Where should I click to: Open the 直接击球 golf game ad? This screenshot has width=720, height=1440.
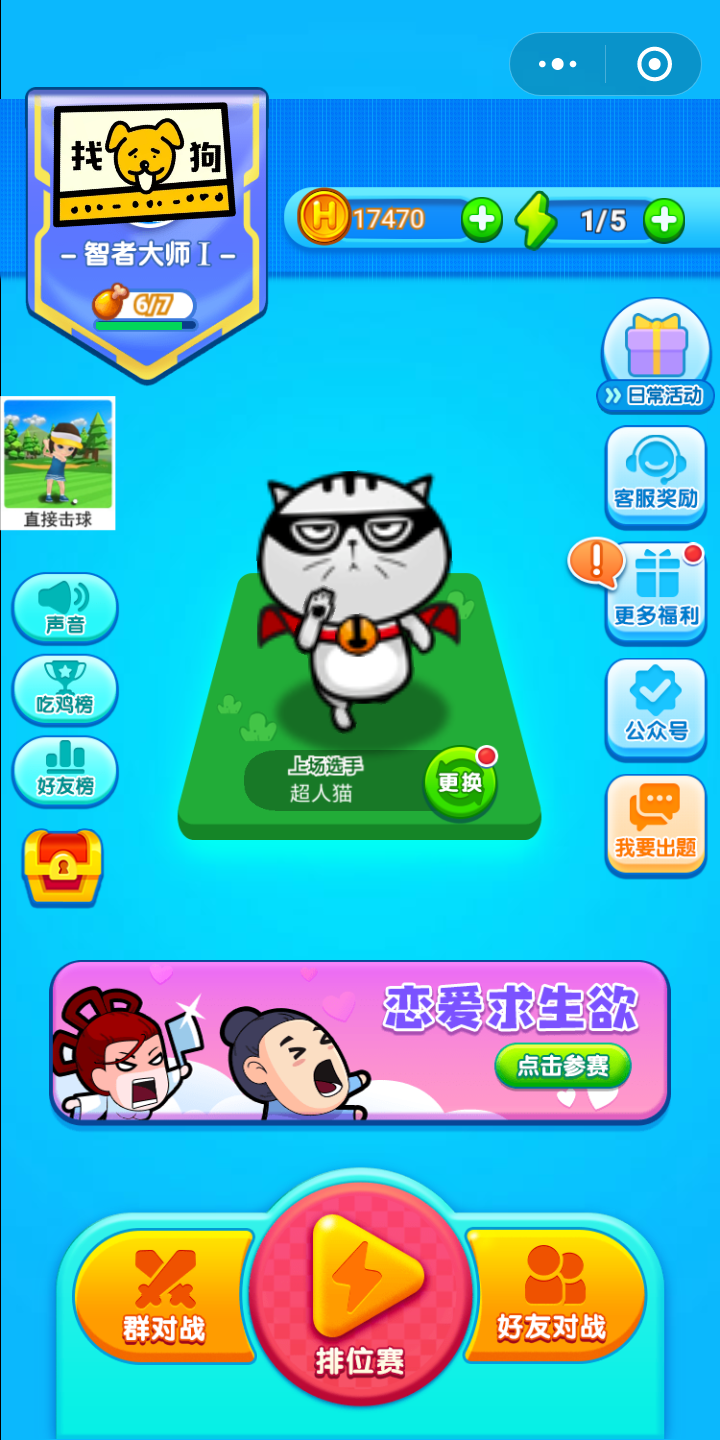tap(58, 462)
